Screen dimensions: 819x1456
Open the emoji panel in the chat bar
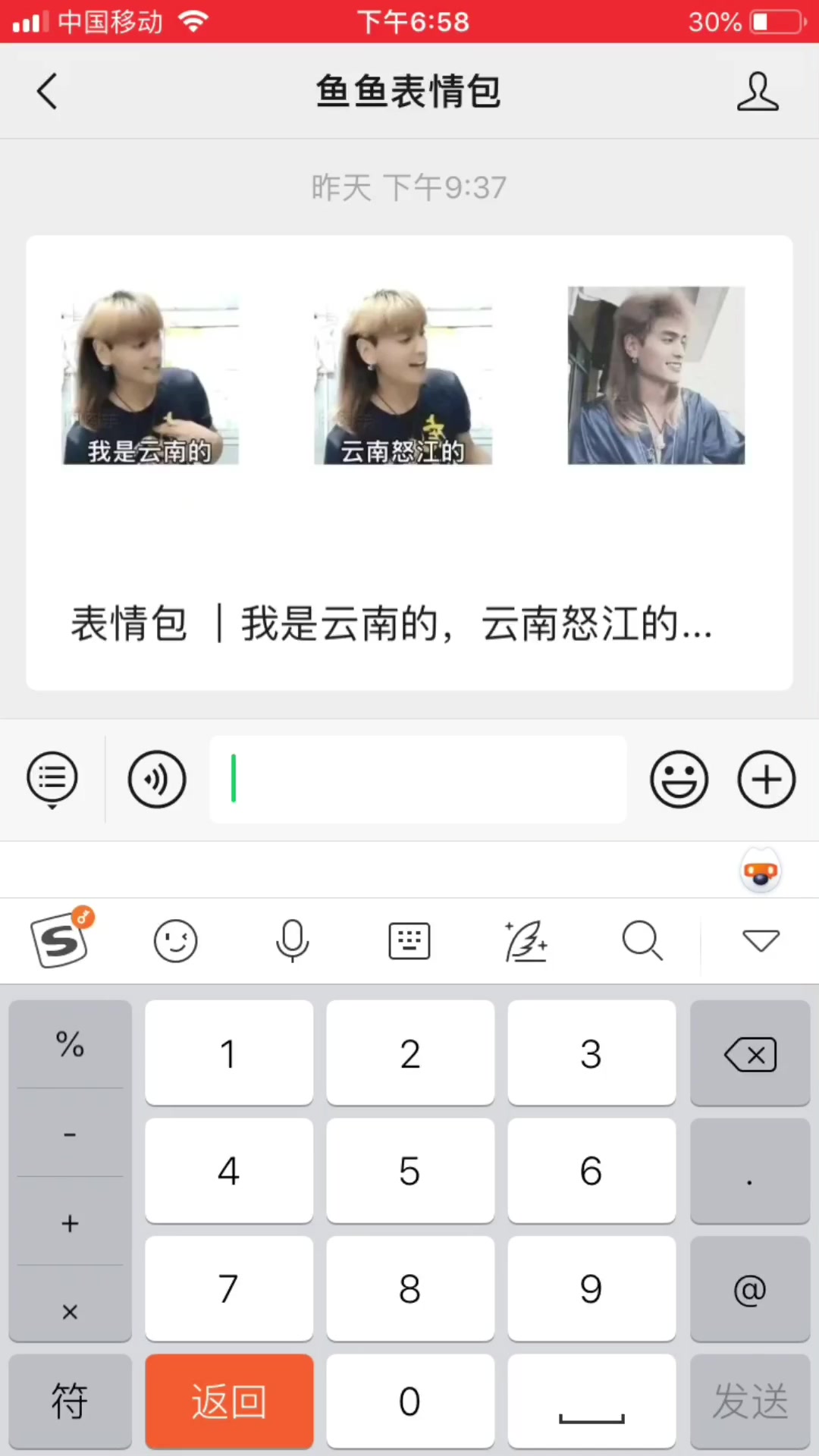pos(679,779)
